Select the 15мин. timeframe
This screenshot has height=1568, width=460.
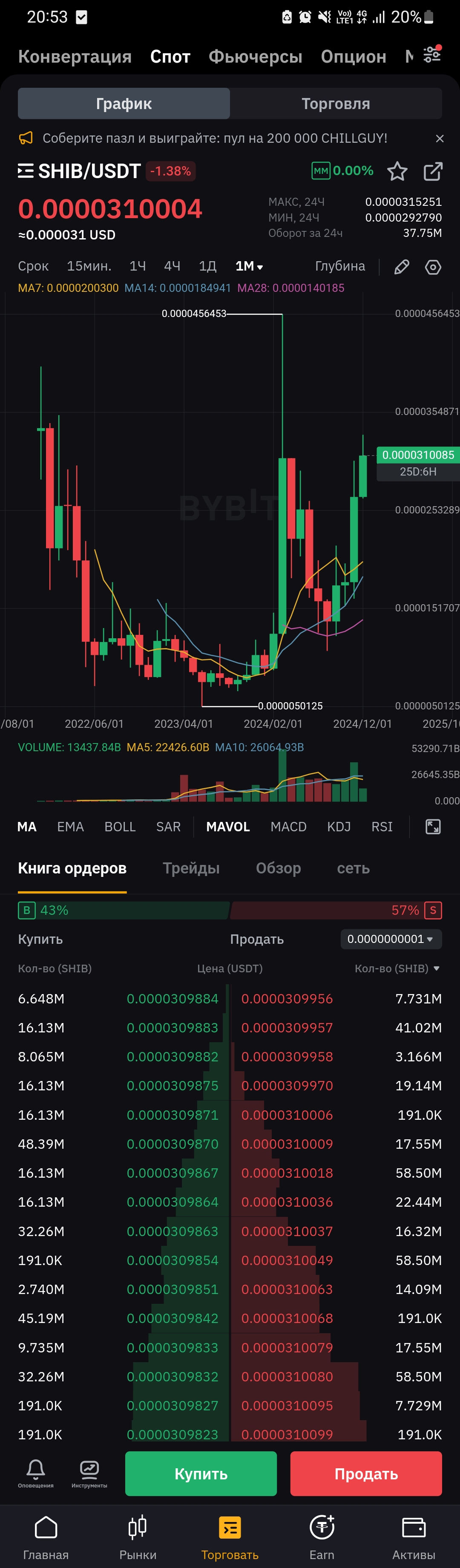tap(89, 266)
